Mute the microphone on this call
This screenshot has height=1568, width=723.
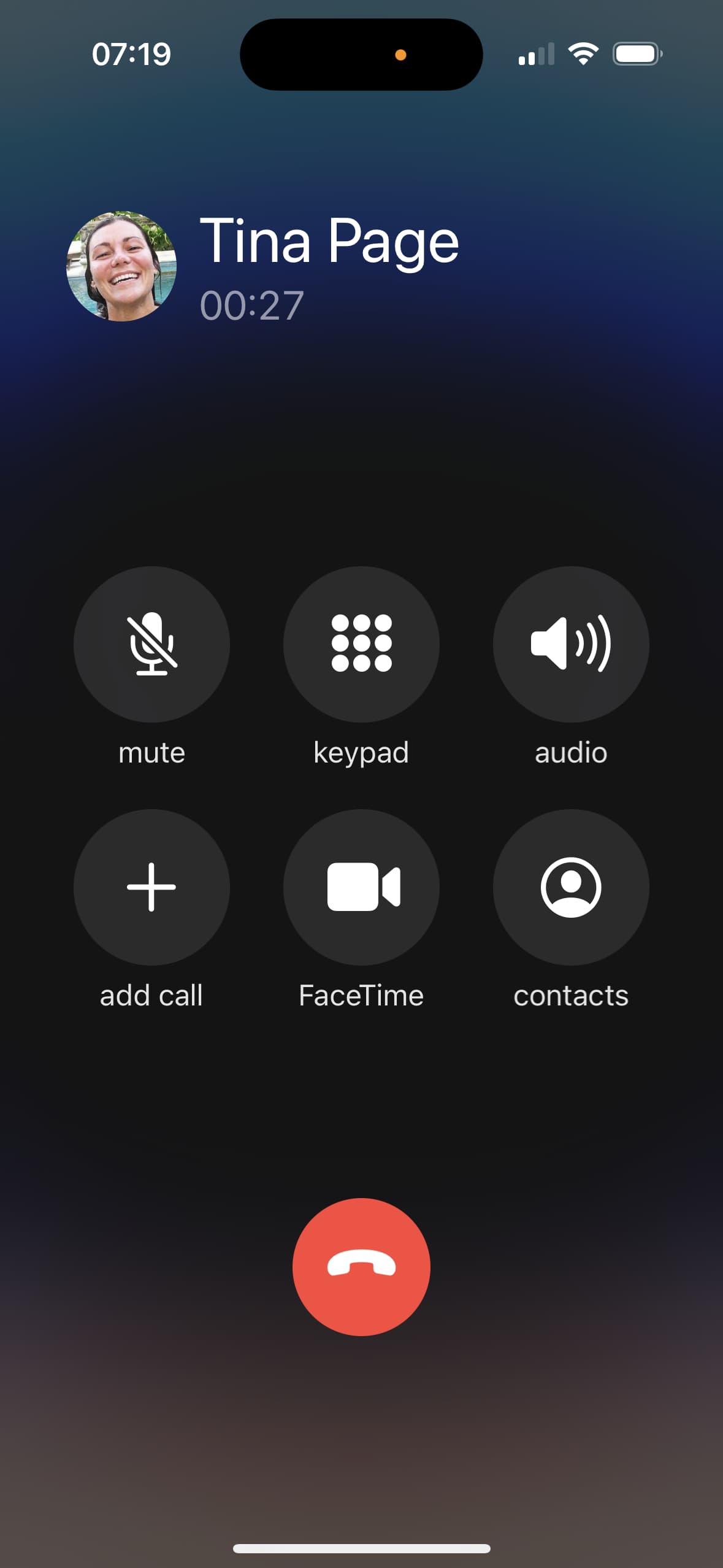point(151,644)
